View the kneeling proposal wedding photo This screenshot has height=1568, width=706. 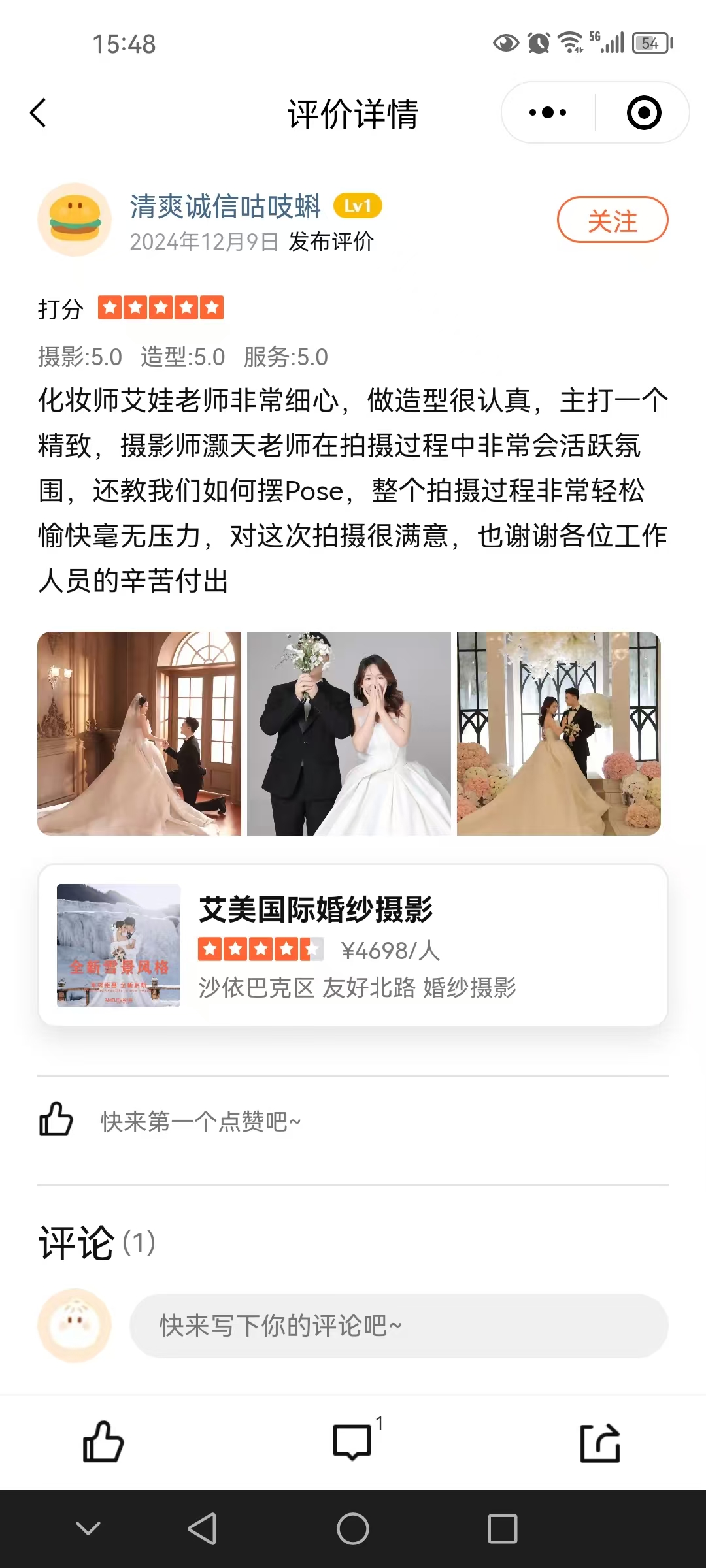point(139,733)
